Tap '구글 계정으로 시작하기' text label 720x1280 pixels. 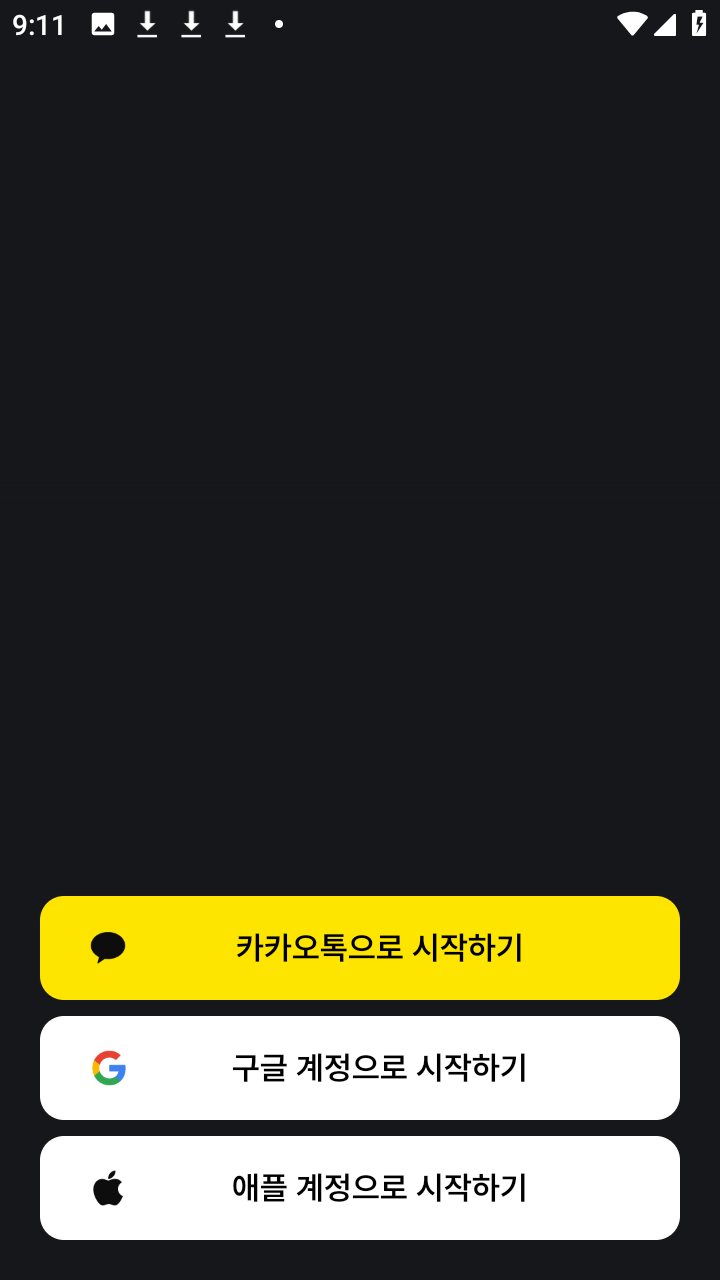380,1067
